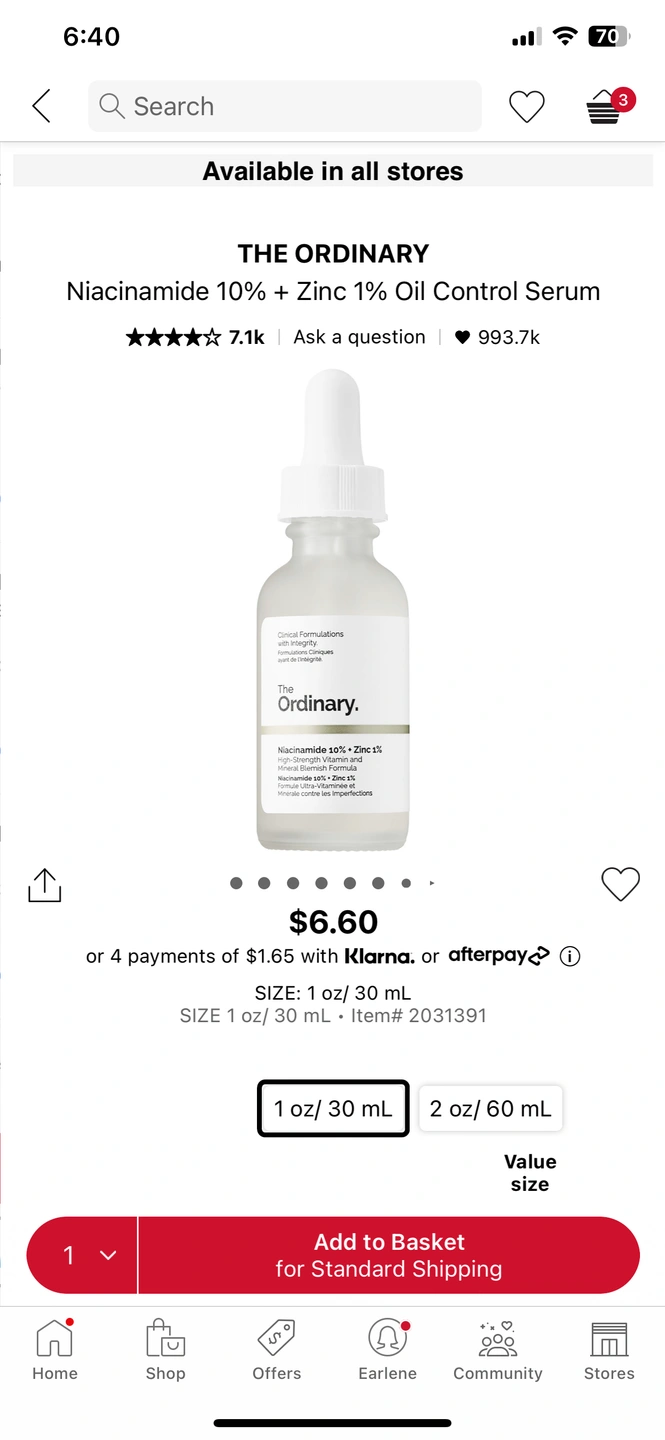Open the Stores tab
This screenshot has height=1440, width=665.
[x=609, y=1350]
